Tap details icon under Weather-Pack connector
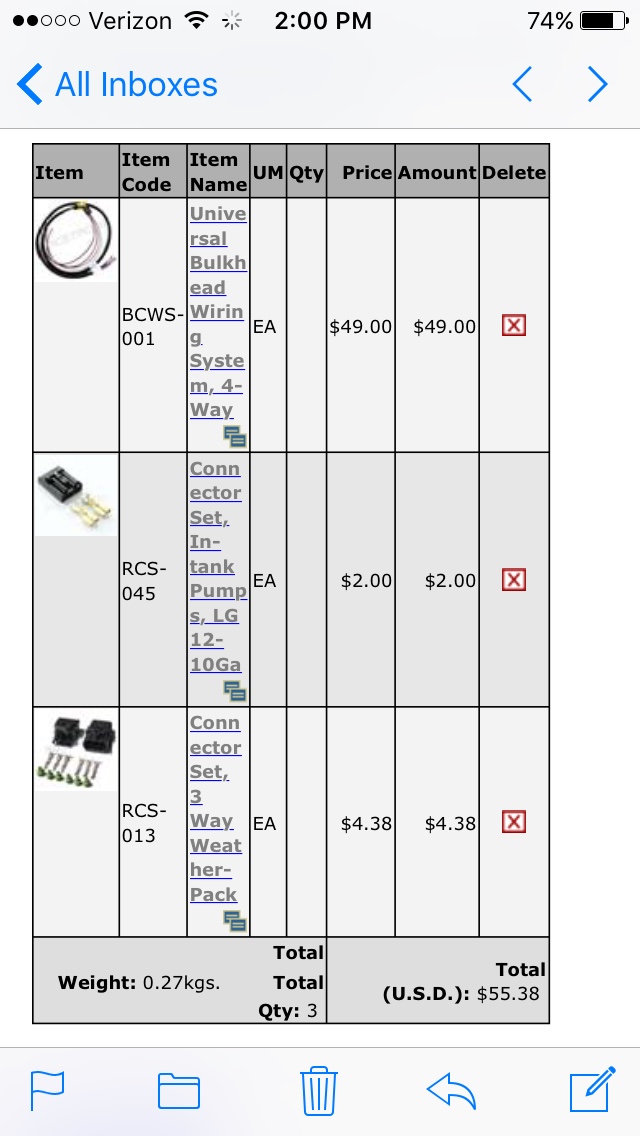 pos(235,921)
